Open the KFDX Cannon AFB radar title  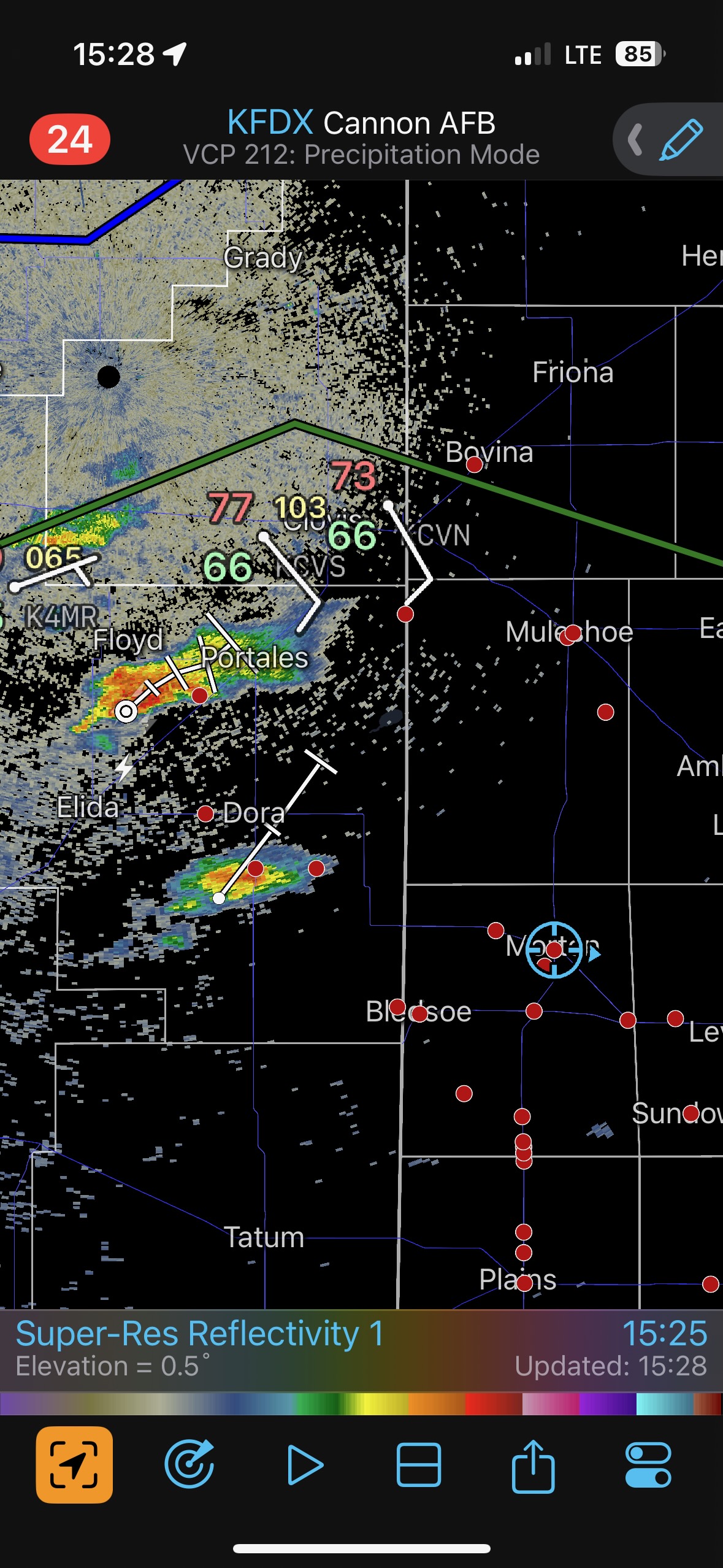click(x=361, y=123)
